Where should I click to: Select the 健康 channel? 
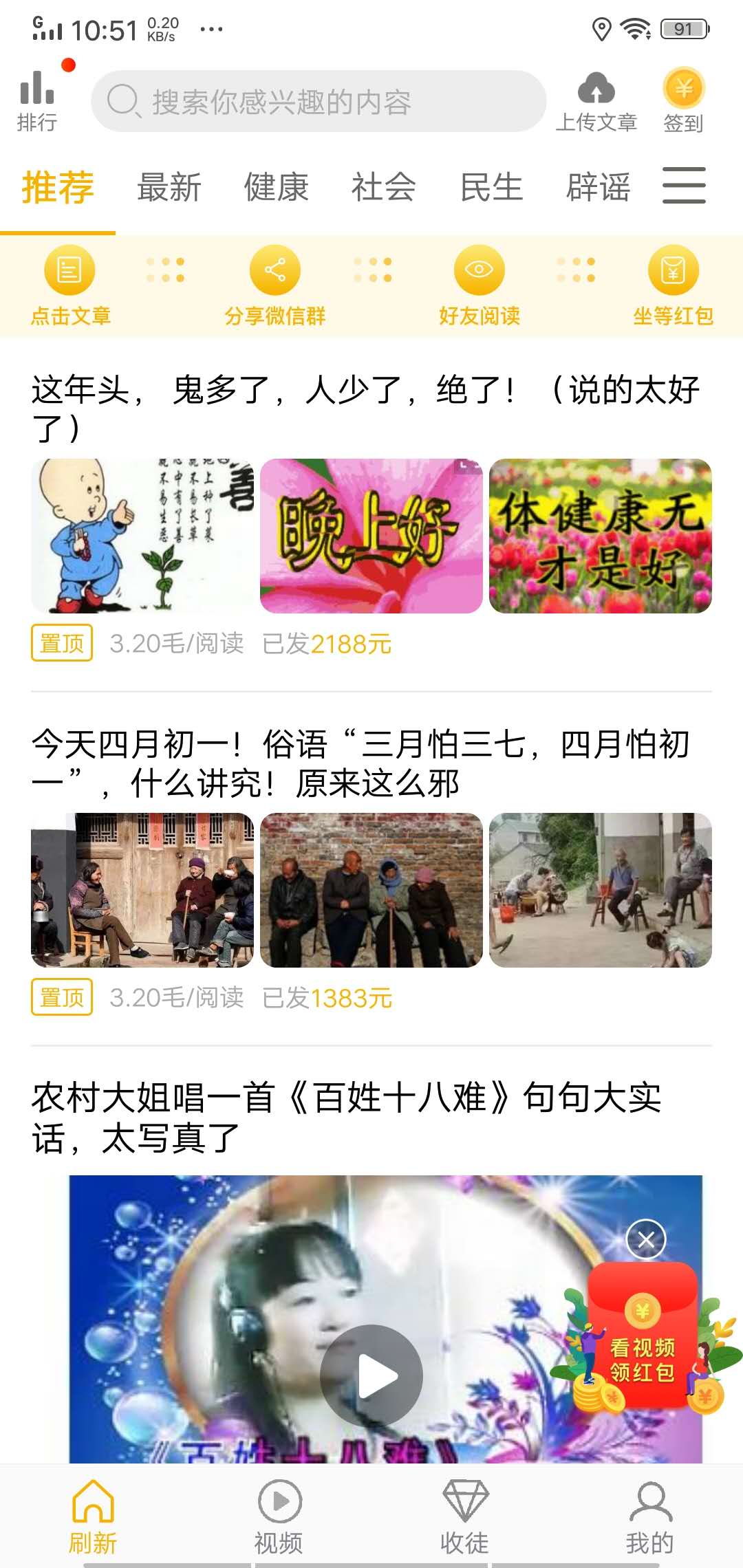point(276,187)
